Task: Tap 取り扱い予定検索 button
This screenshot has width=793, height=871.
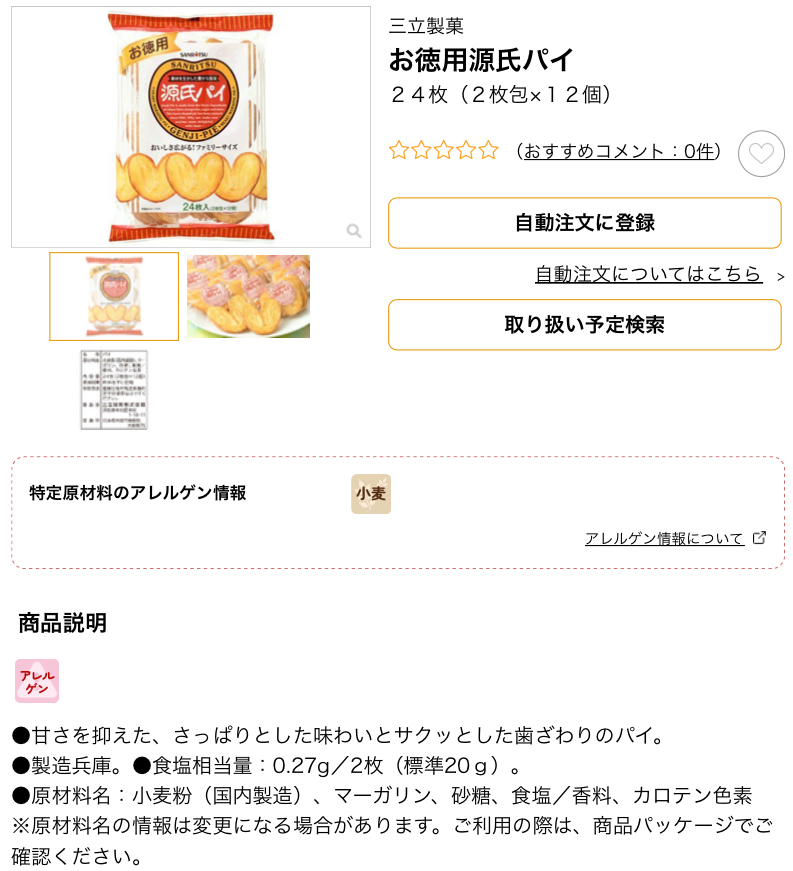Action: 584,325
